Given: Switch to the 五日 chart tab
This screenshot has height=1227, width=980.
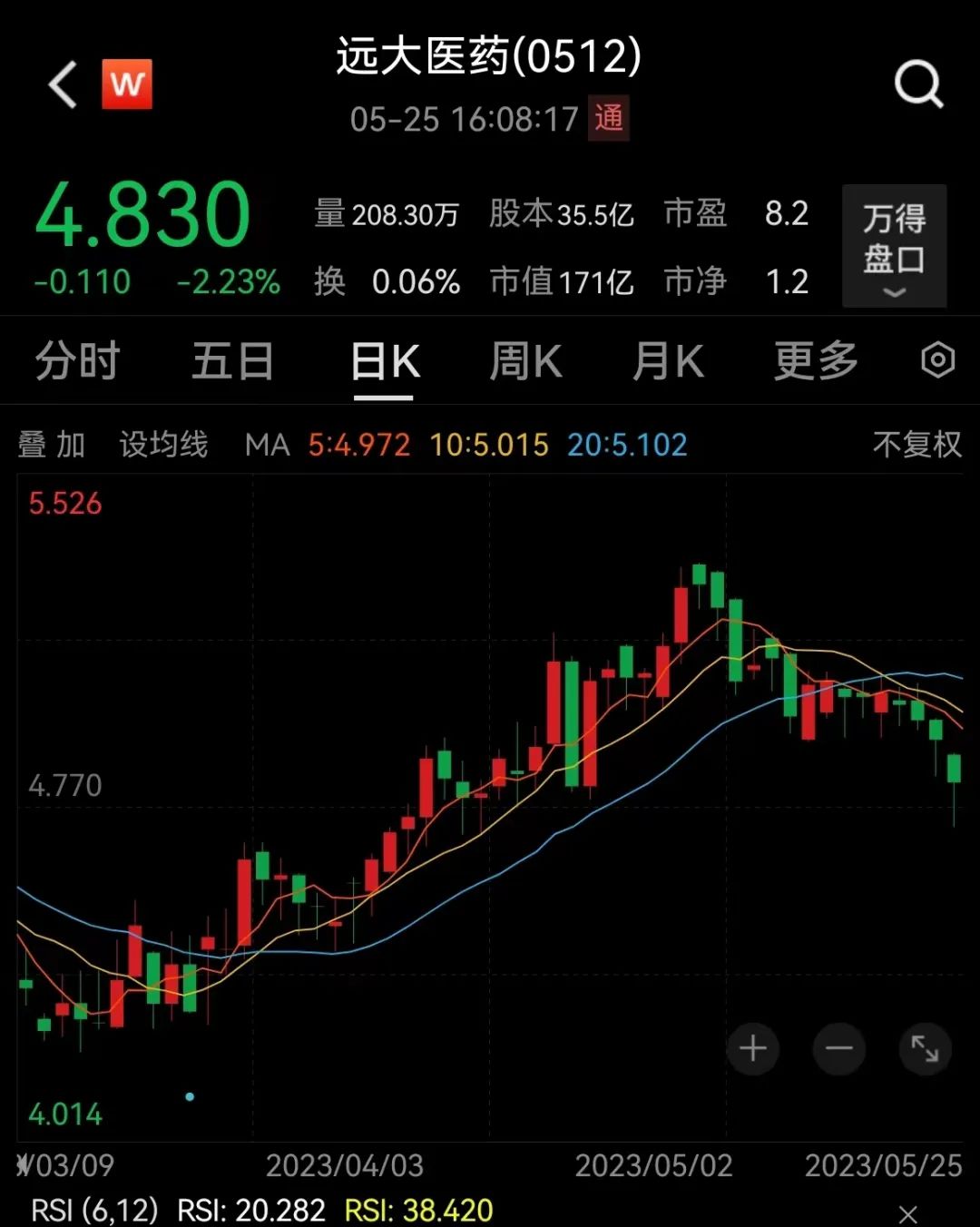Looking at the screenshot, I should [232, 361].
